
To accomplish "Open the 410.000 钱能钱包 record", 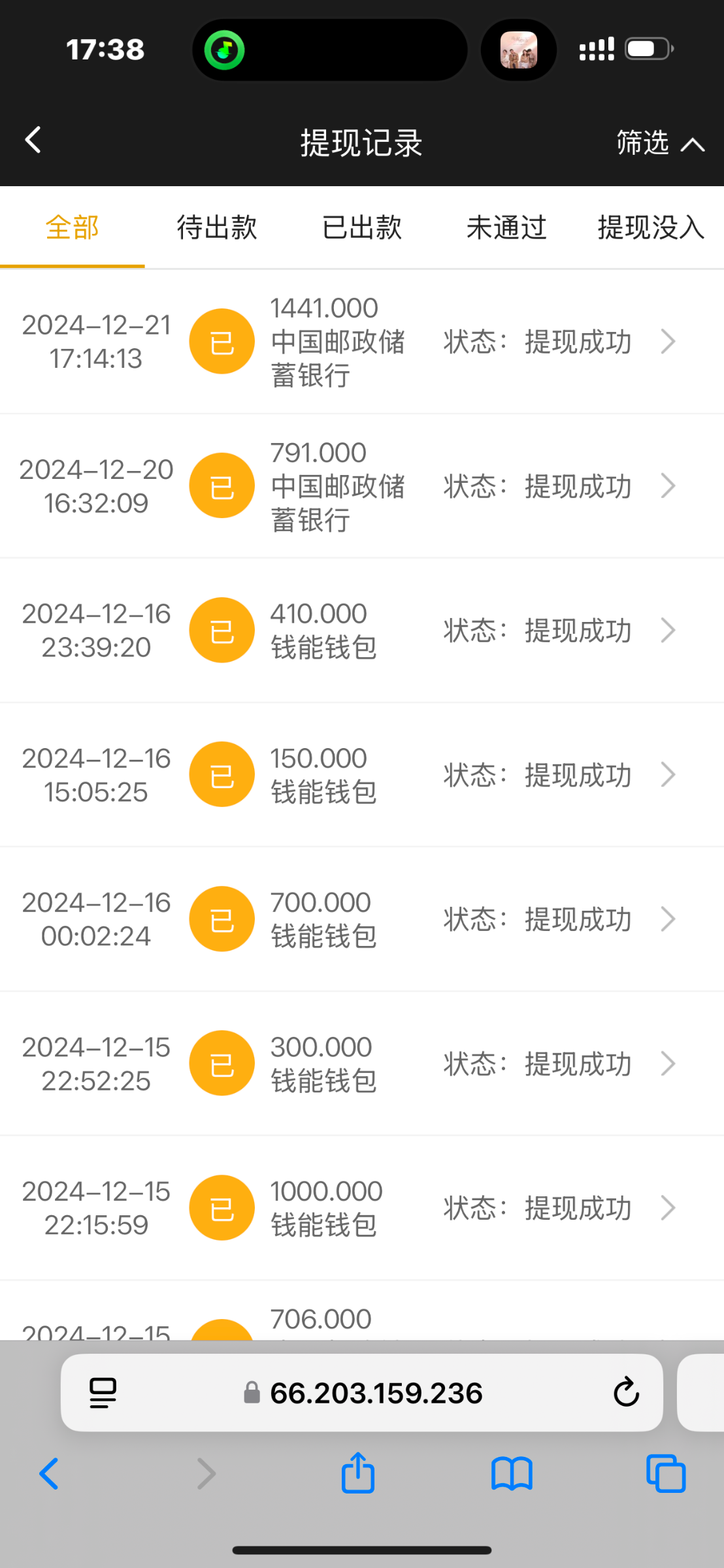I will 362,630.
